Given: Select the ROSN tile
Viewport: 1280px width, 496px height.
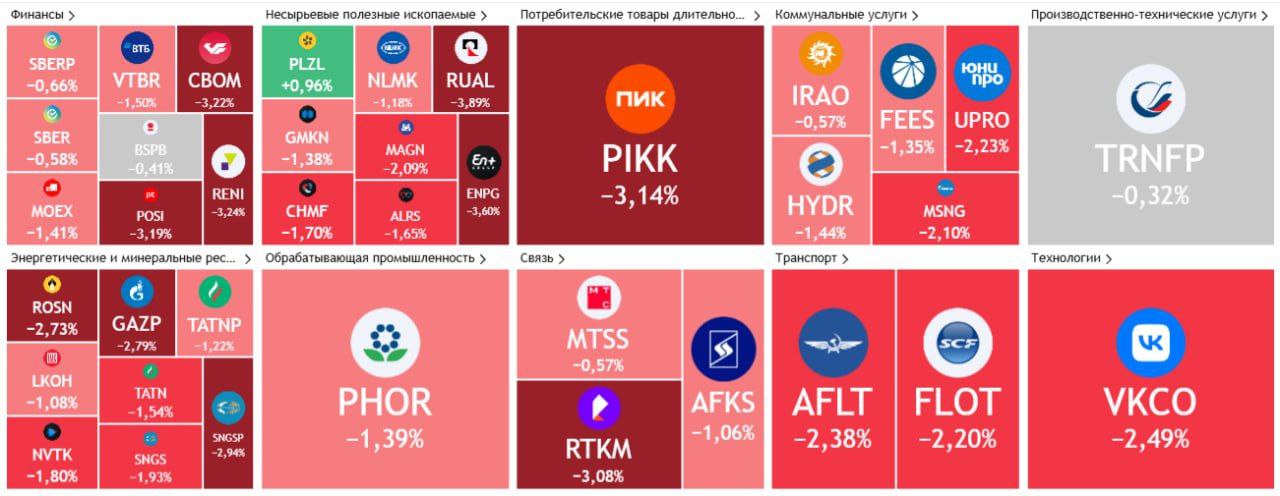Looking at the screenshot, I should (52, 306).
